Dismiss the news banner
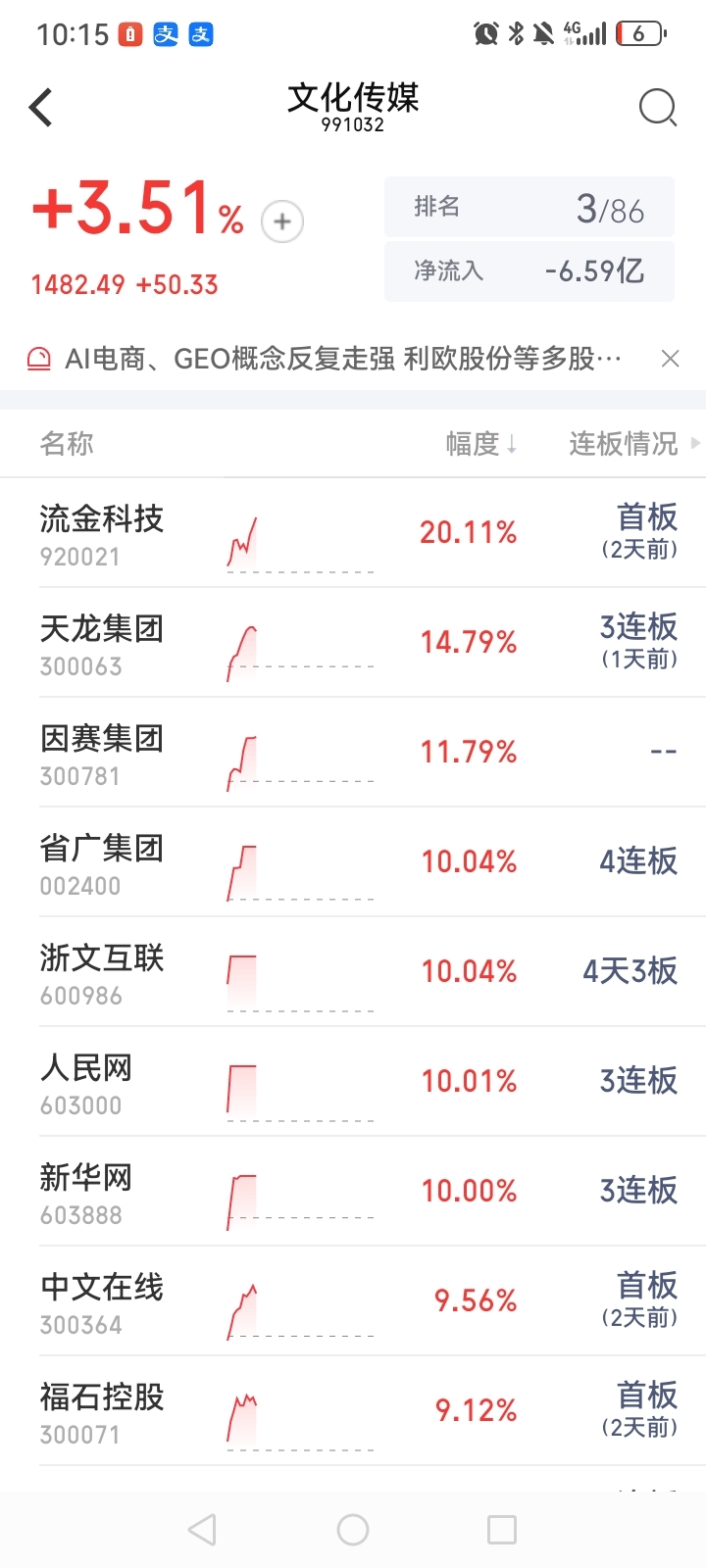Image resolution: width=706 pixels, height=1568 pixels. click(671, 359)
